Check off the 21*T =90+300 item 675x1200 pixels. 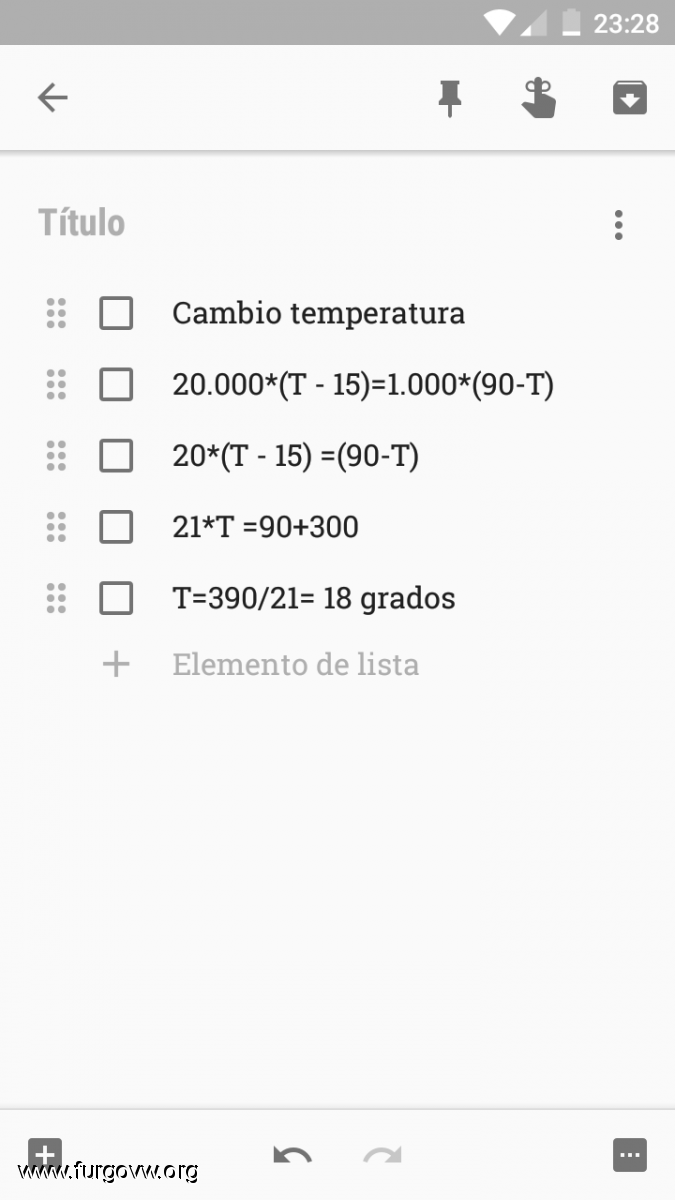pos(116,527)
